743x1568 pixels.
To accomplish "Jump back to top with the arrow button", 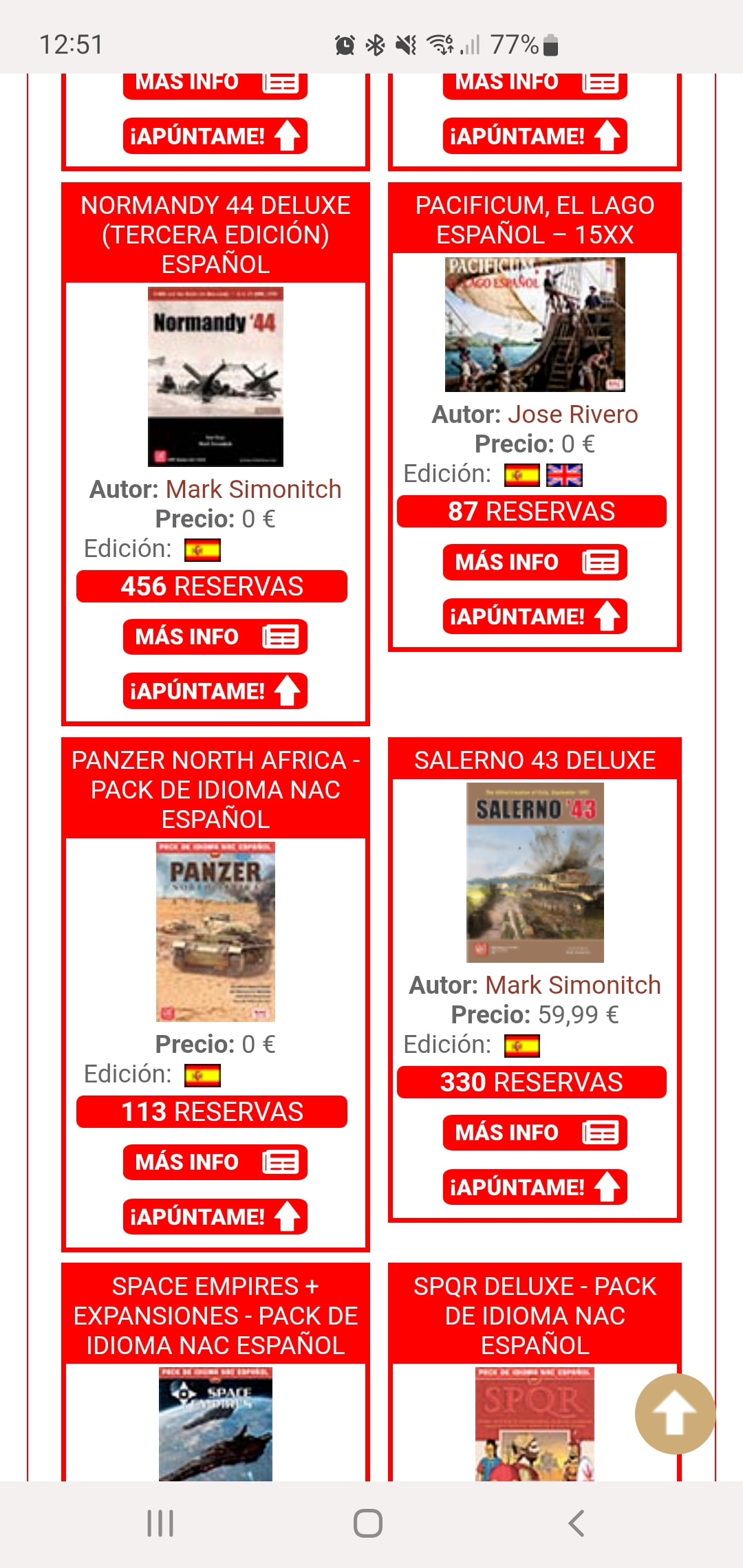I will coord(675,1414).
